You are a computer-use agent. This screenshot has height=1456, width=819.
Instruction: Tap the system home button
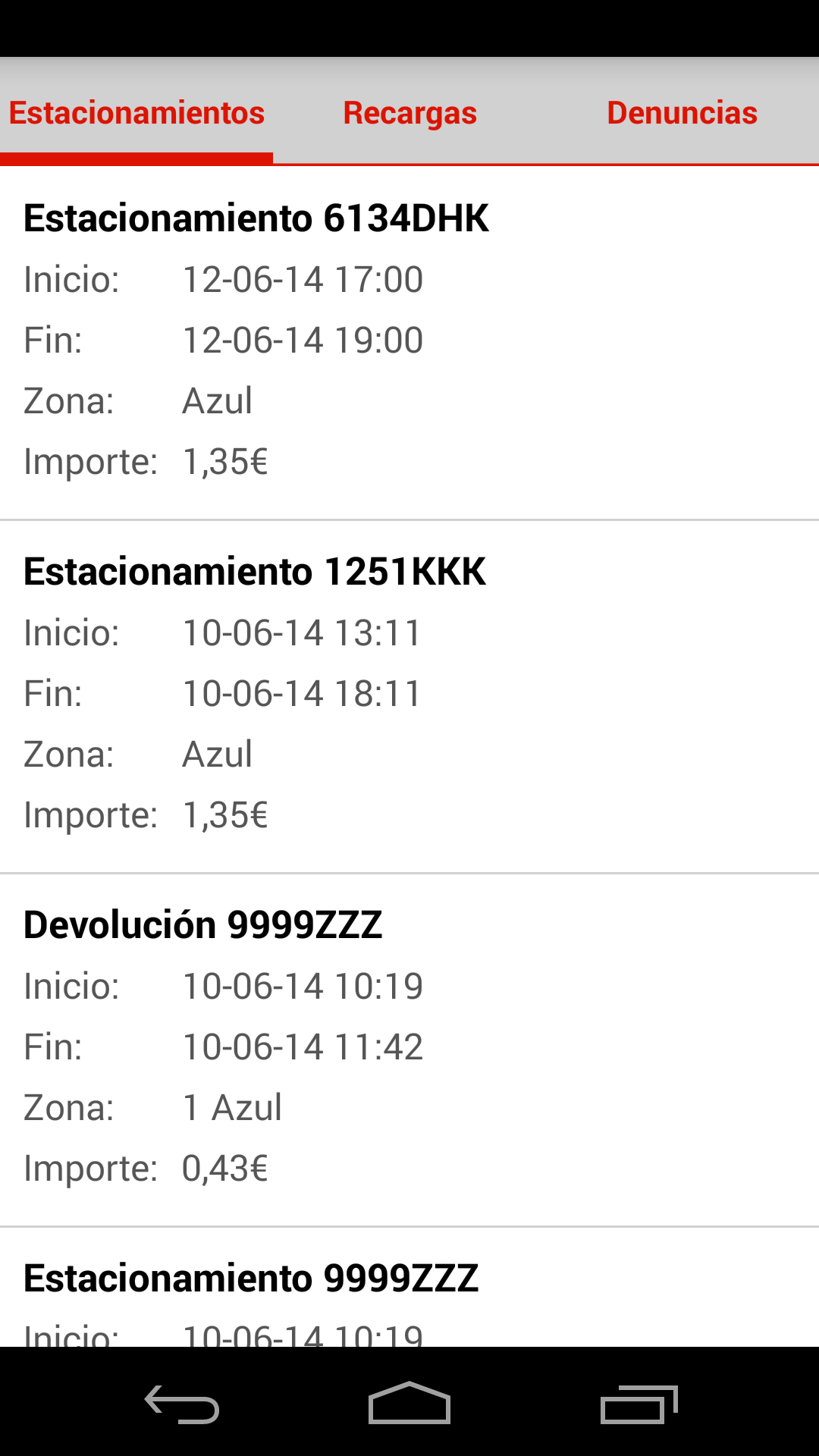tap(409, 1404)
